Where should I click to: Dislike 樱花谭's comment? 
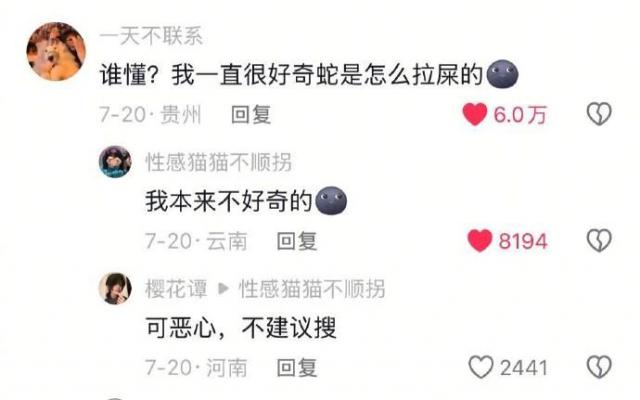598,367
